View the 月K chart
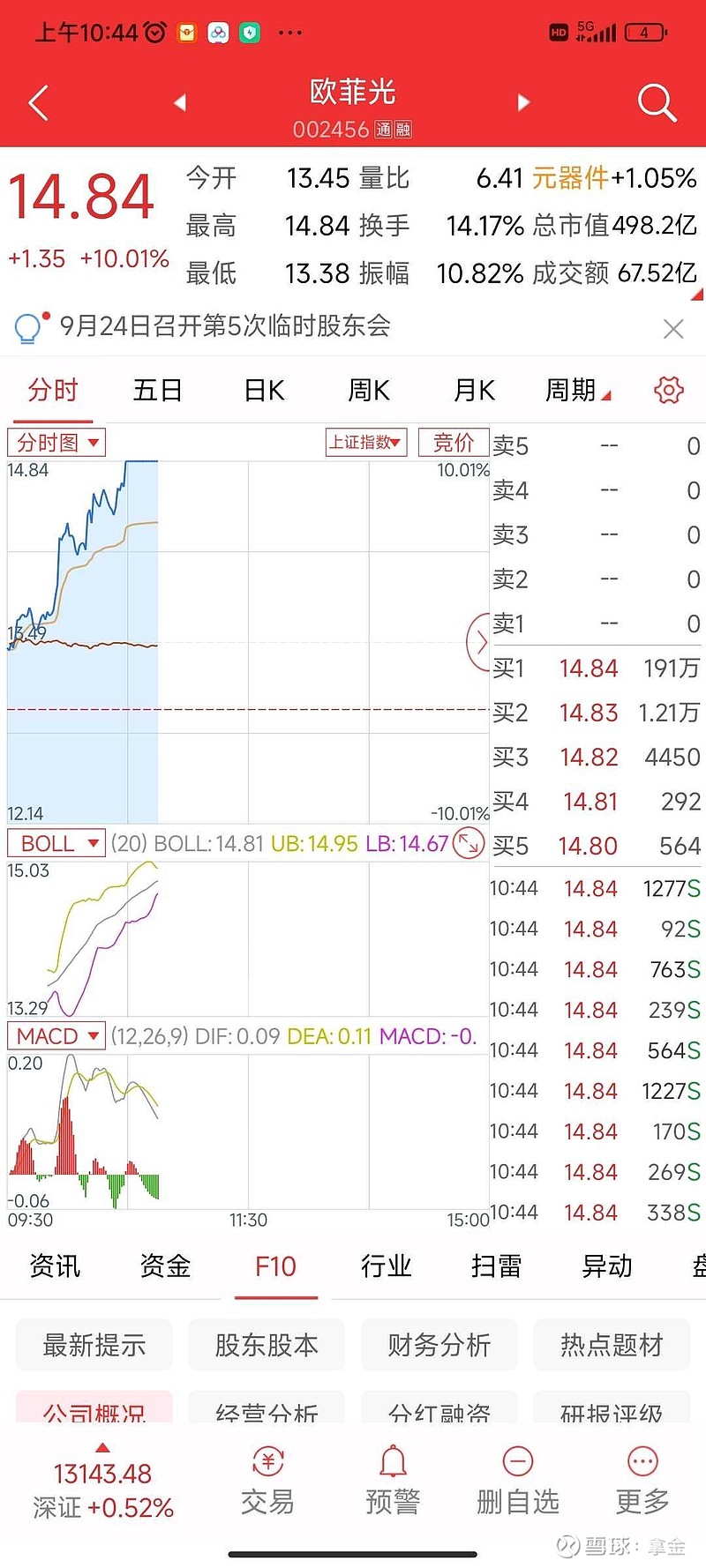 click(474, 390)
